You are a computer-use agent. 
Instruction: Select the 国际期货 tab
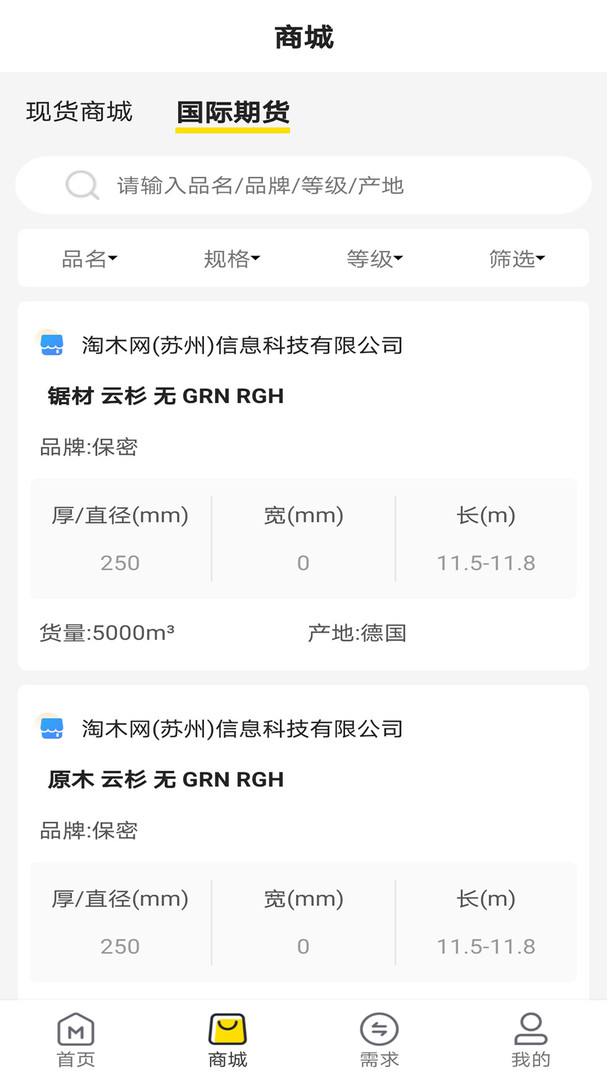tap(233, 112)
